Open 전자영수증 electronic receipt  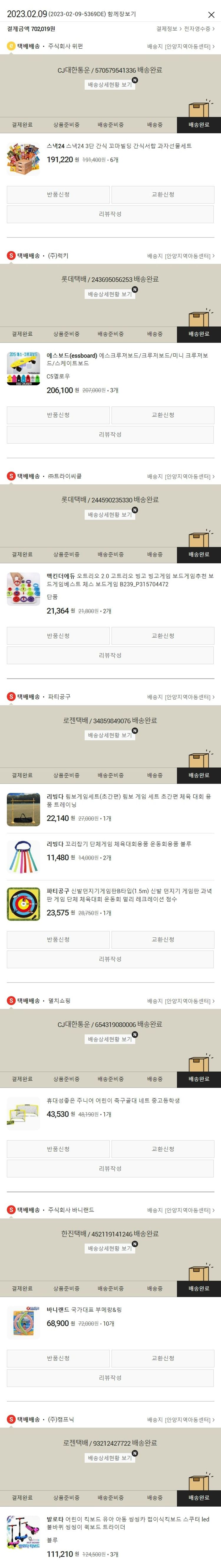pos(199,29)
